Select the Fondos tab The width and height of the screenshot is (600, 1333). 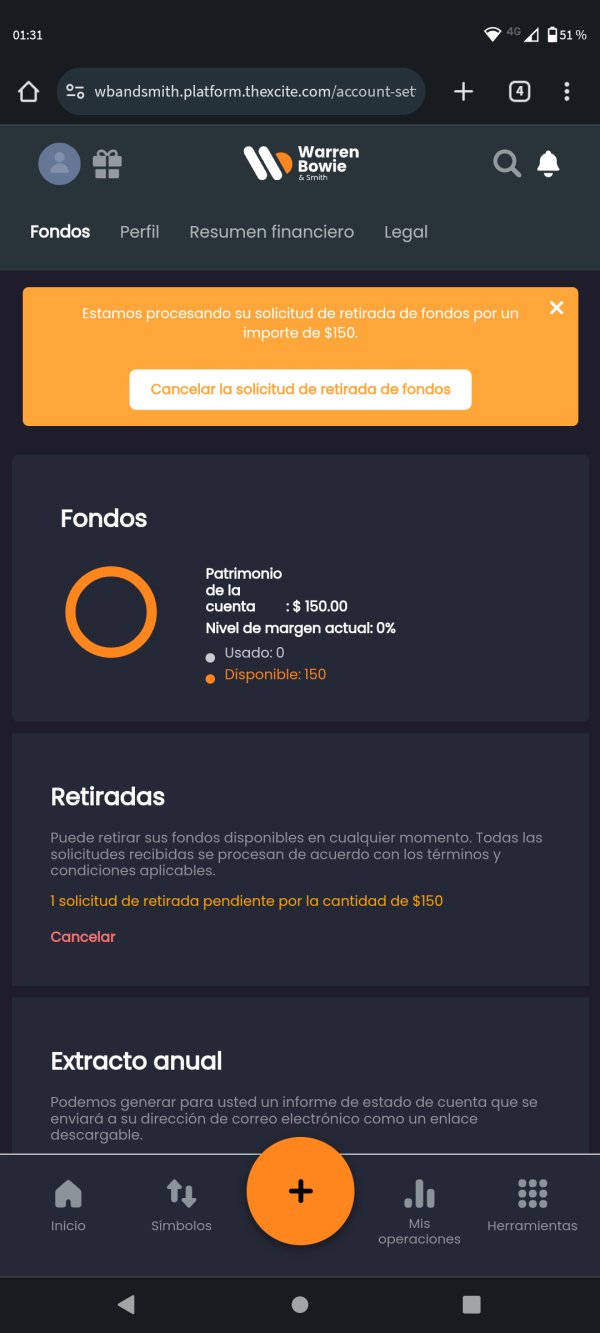pos(60,232)
